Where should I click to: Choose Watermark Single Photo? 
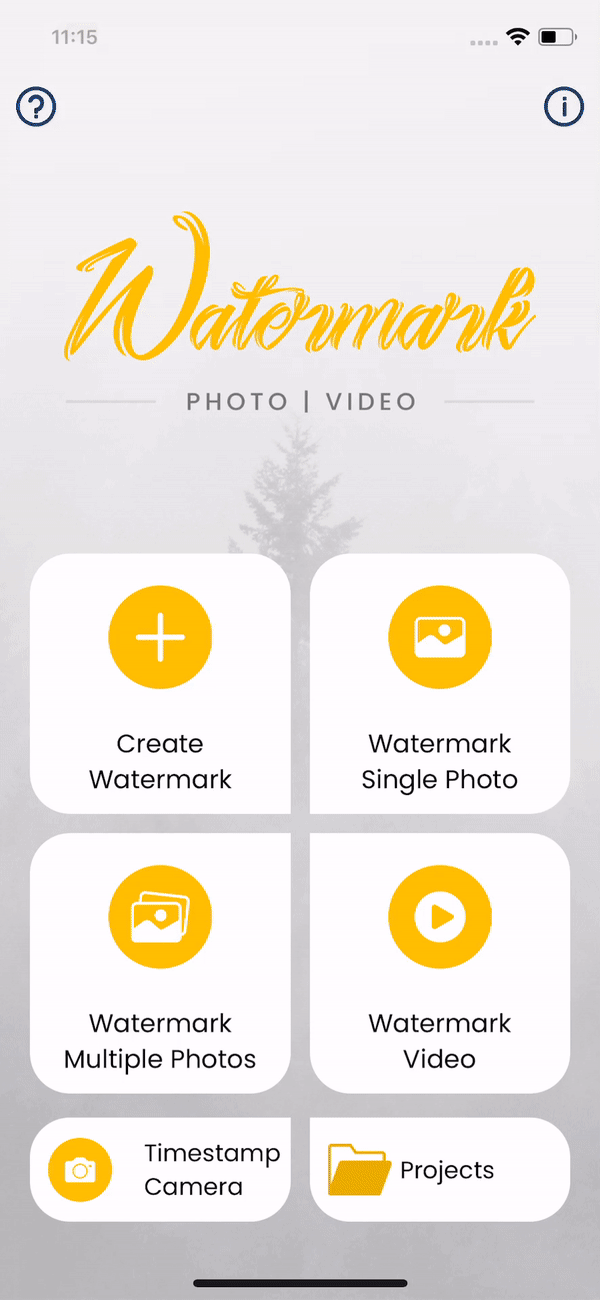440,683
